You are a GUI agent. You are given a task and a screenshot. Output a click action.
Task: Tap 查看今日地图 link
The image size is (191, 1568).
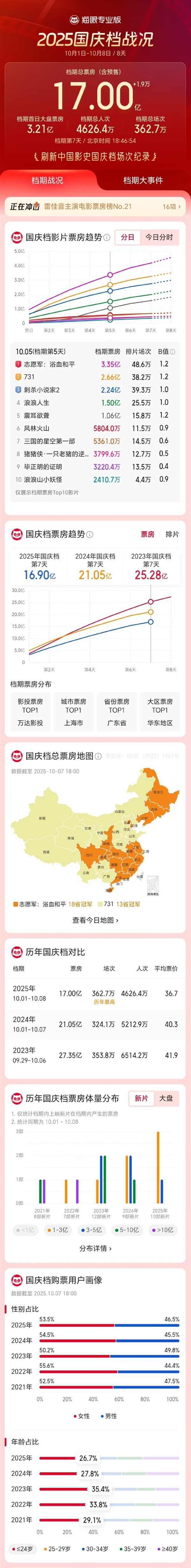point(95,920)
